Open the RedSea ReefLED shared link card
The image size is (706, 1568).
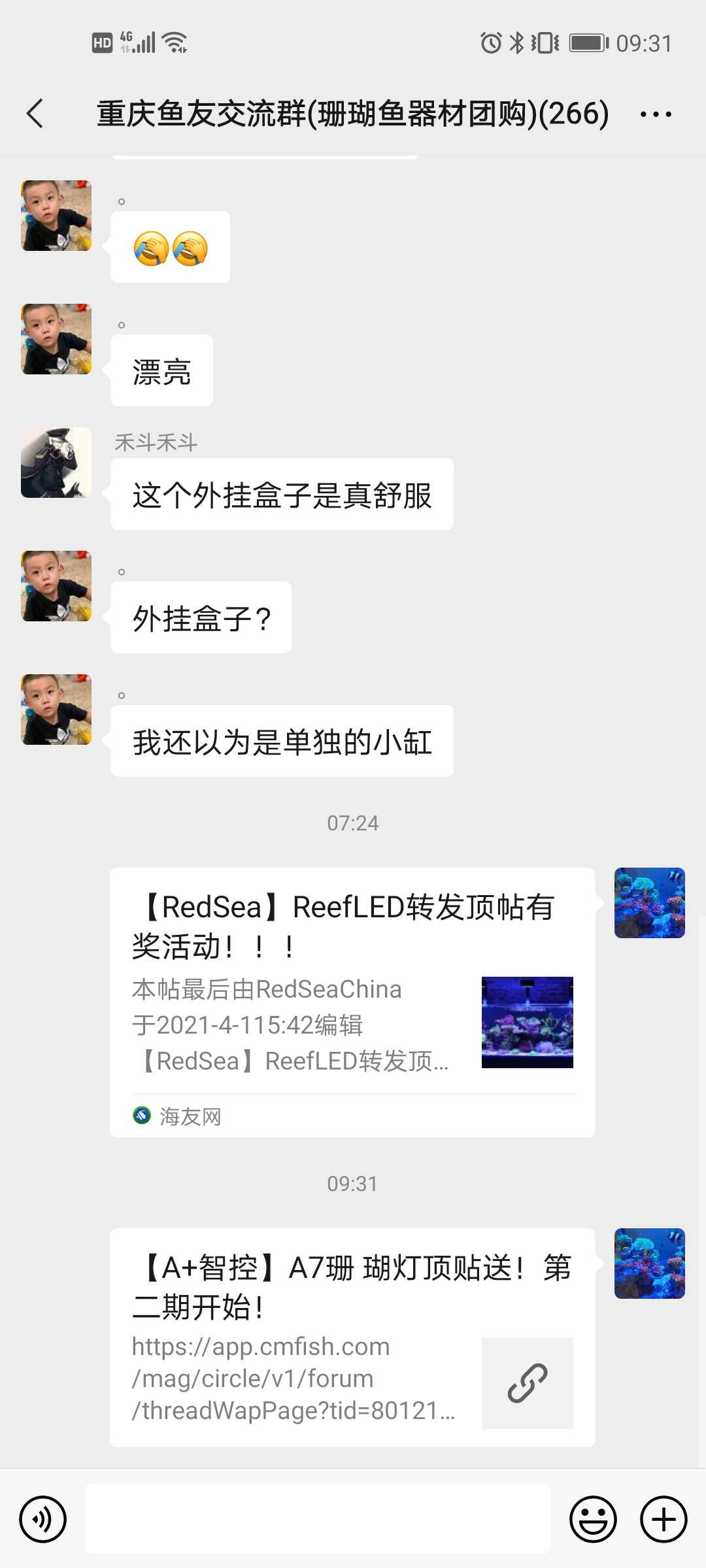pyautogui.click(x=352, y=1002)
